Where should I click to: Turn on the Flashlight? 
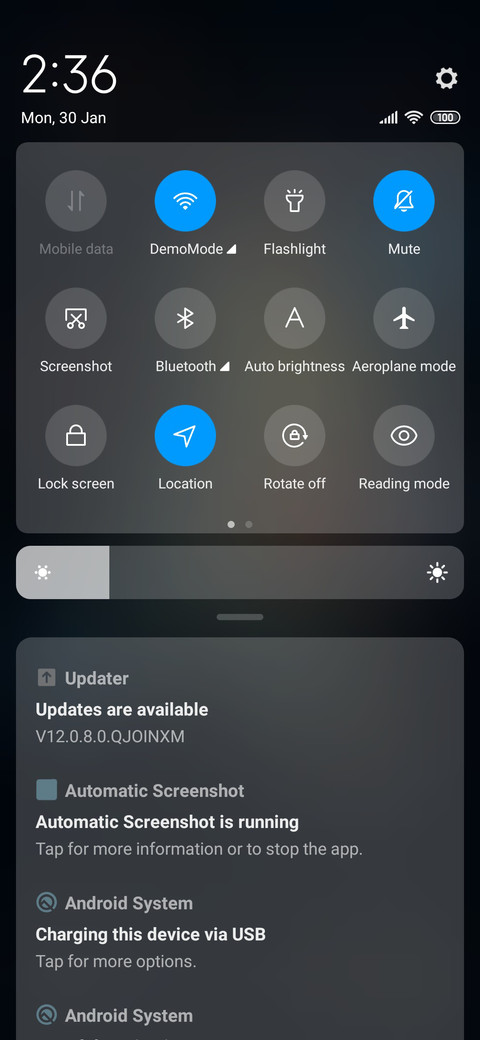(x=294, y=201)
